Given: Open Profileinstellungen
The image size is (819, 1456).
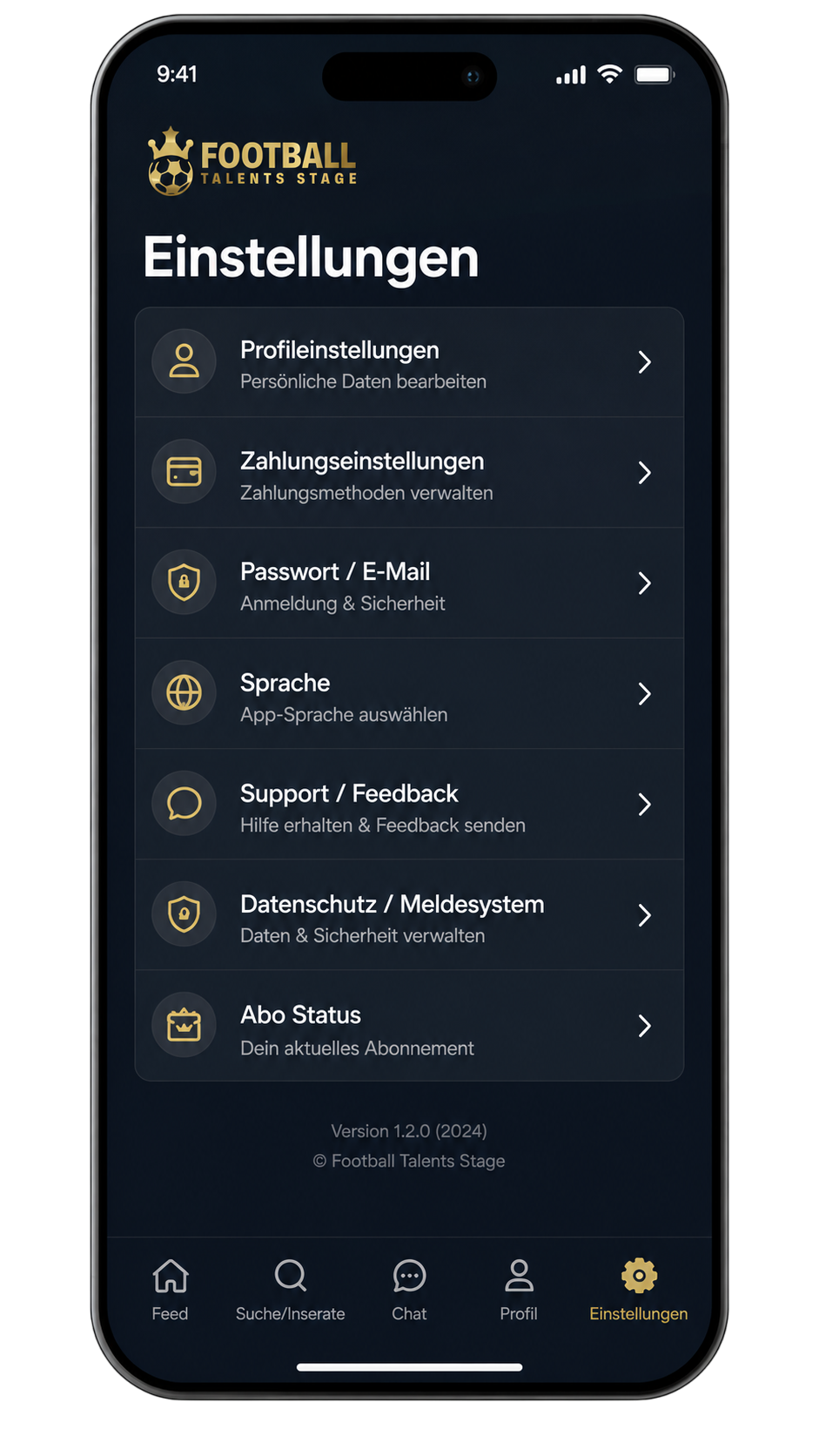Looking at the screenshot, I should [x=409, y=362].
